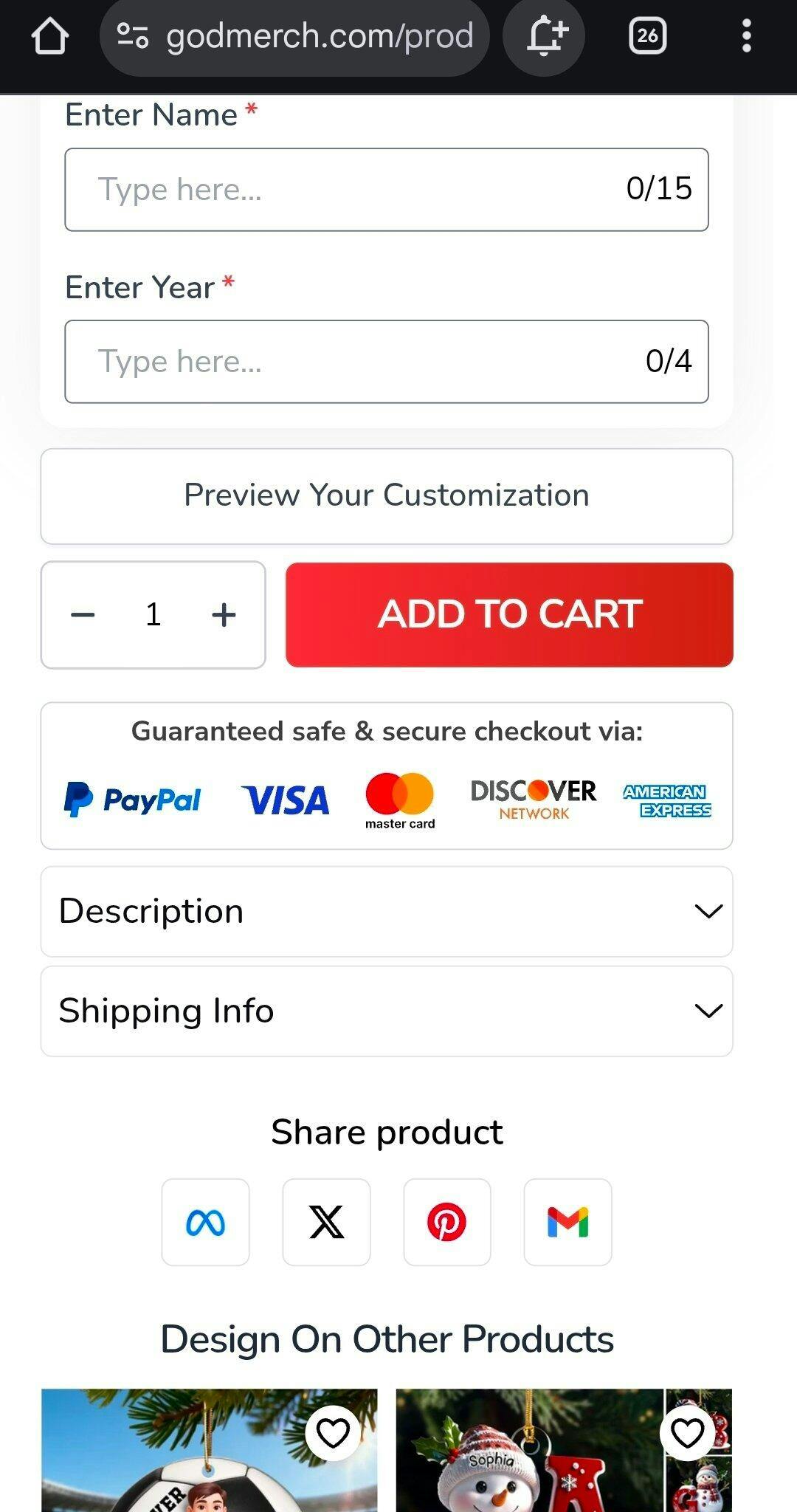Increase quantity with the plus button
The height and width of the screenshot is (1512, 797).
click(x=224, y=615)
